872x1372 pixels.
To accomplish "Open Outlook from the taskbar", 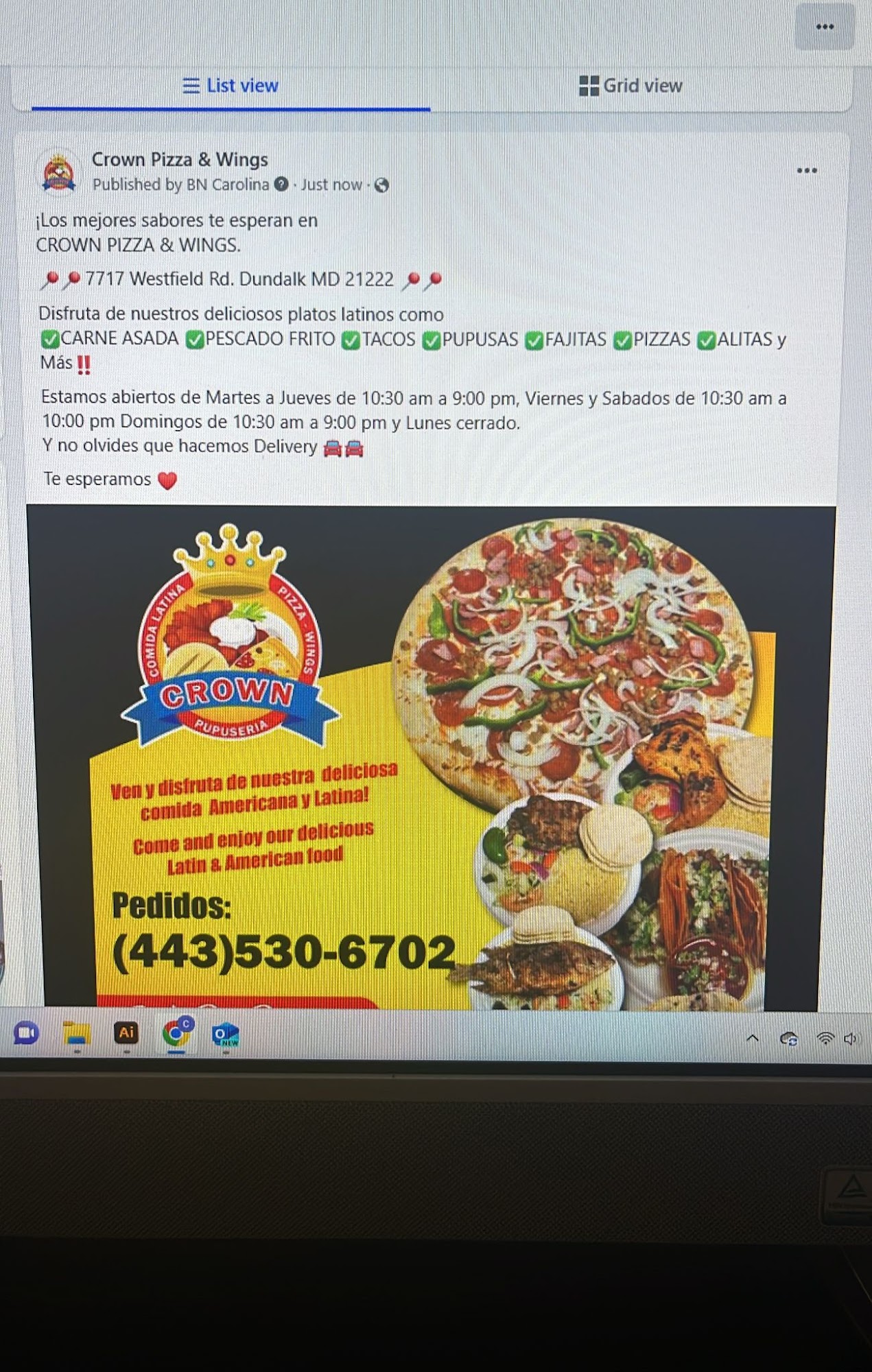I will pyautogui.click(x=226, y=1034).
